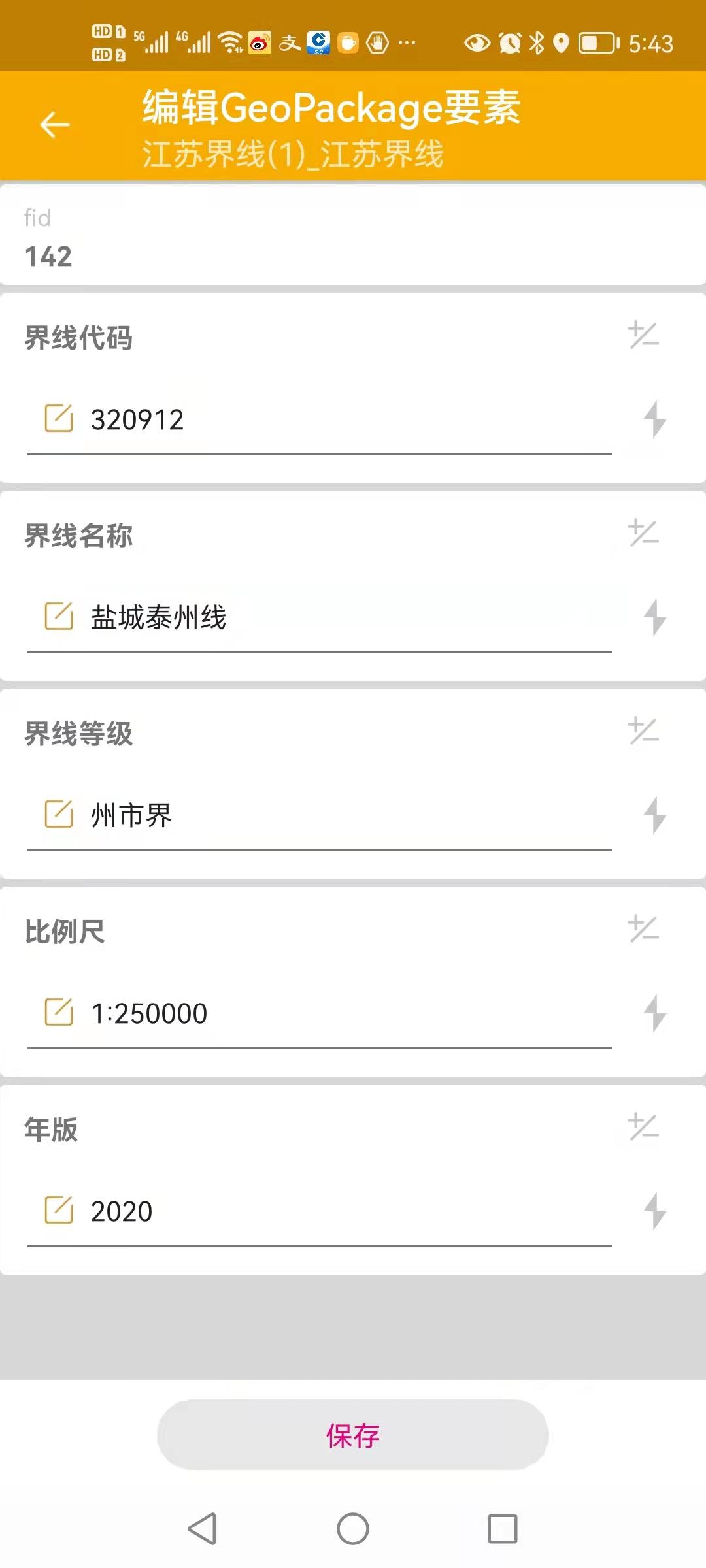706x1568 pixels.
Task: Edit the 比例尺 field showing 1:250000
Action: tap(319, 1013)
